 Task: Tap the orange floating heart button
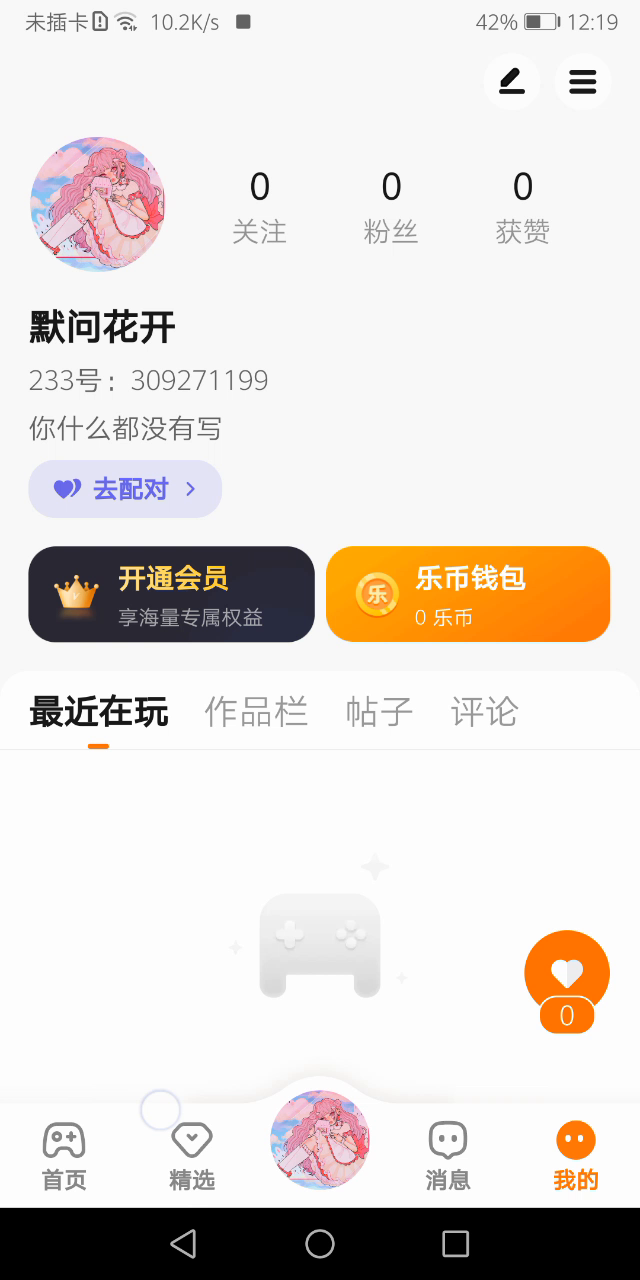coord(567,973)
